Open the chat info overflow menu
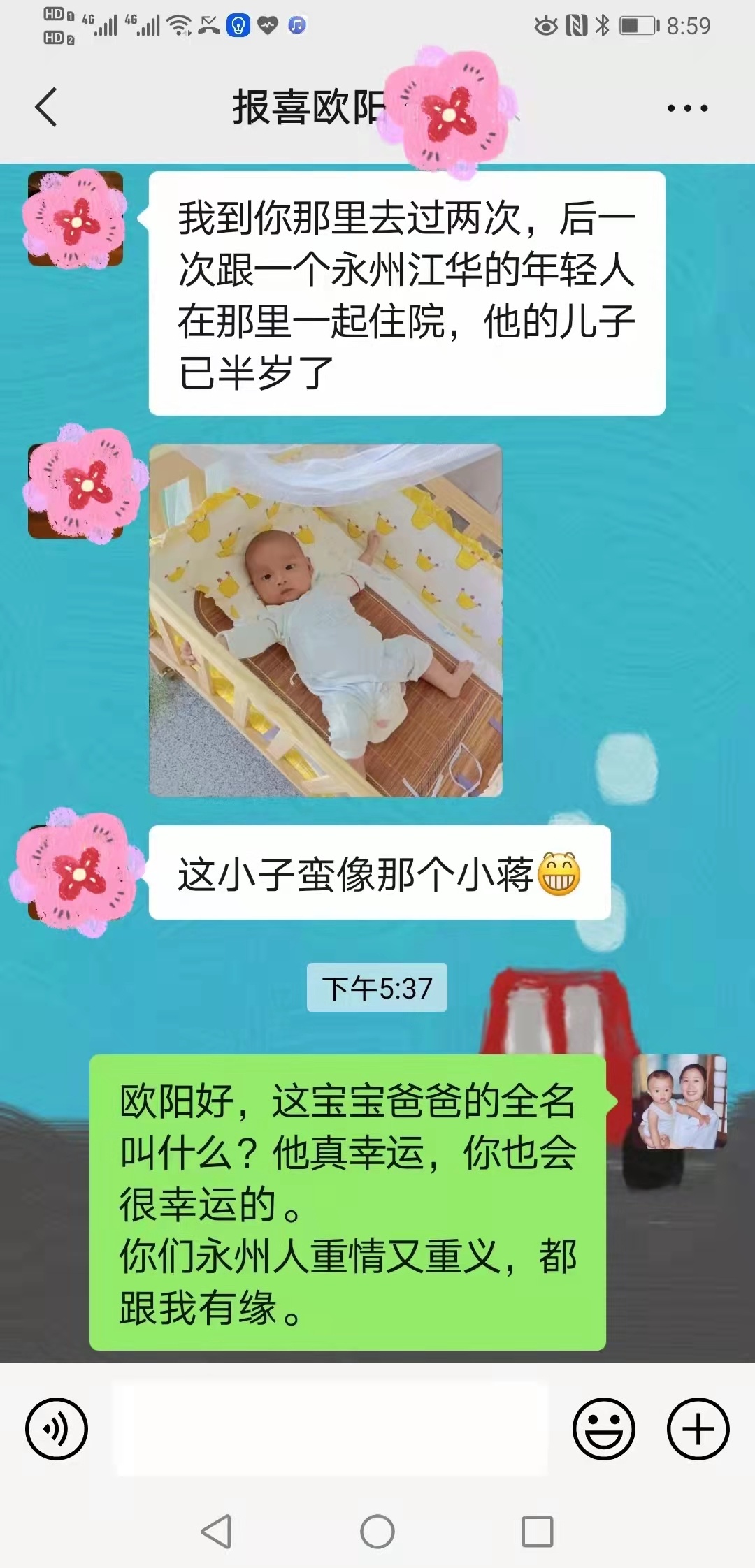Viewport: 755px width, 1568px height. tap(687, 108)
